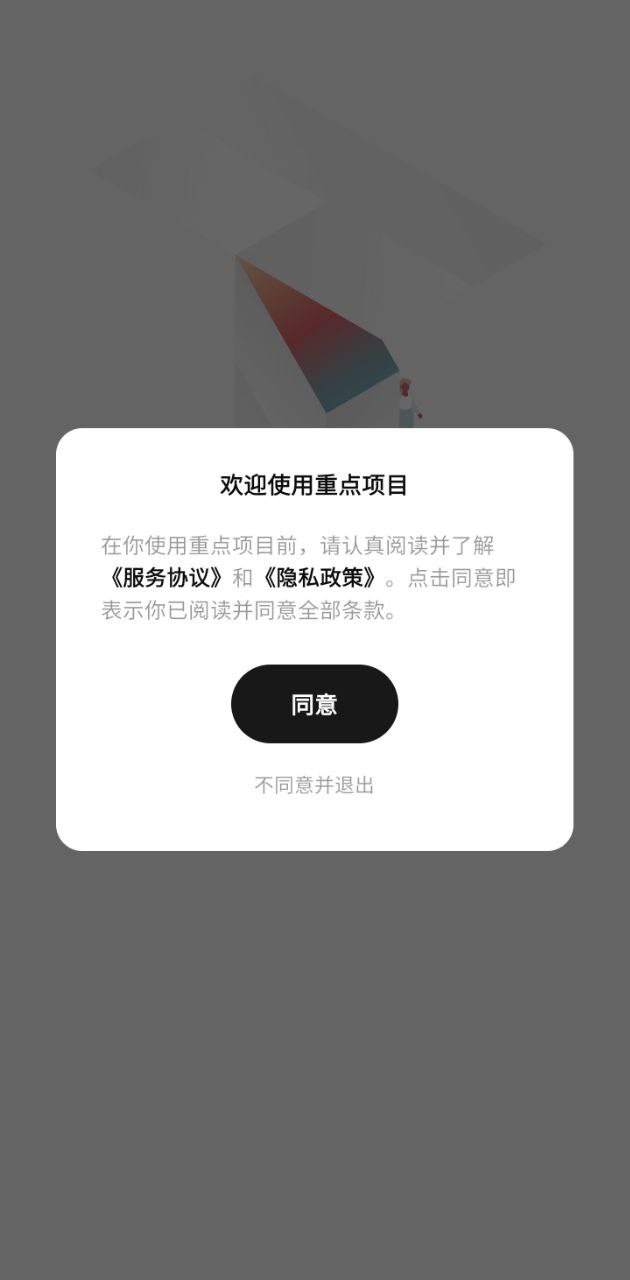Choose 不同意并退出 to decline and exit

(x=314, y=785)
